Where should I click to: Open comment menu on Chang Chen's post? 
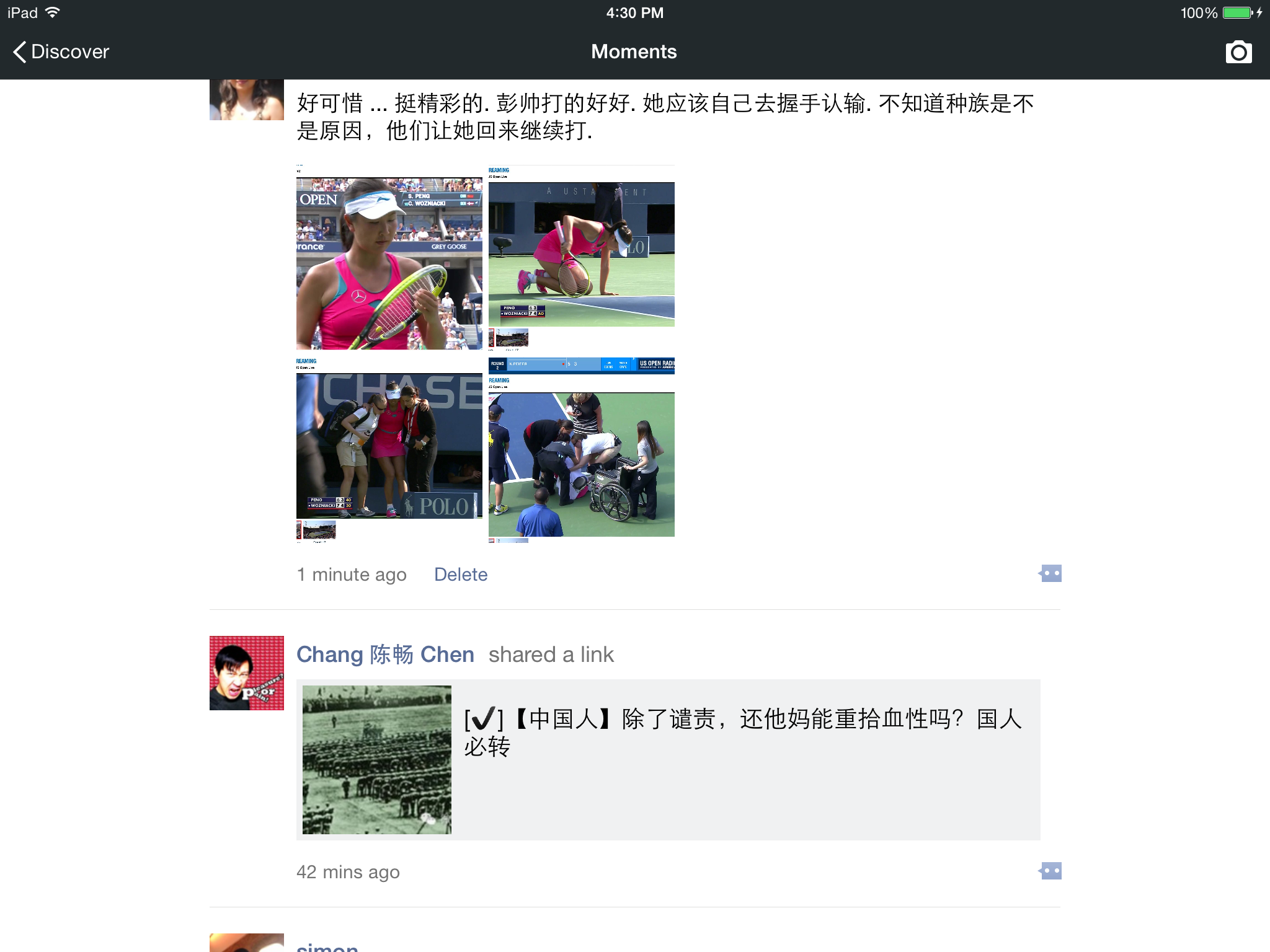coord(1050,871)
